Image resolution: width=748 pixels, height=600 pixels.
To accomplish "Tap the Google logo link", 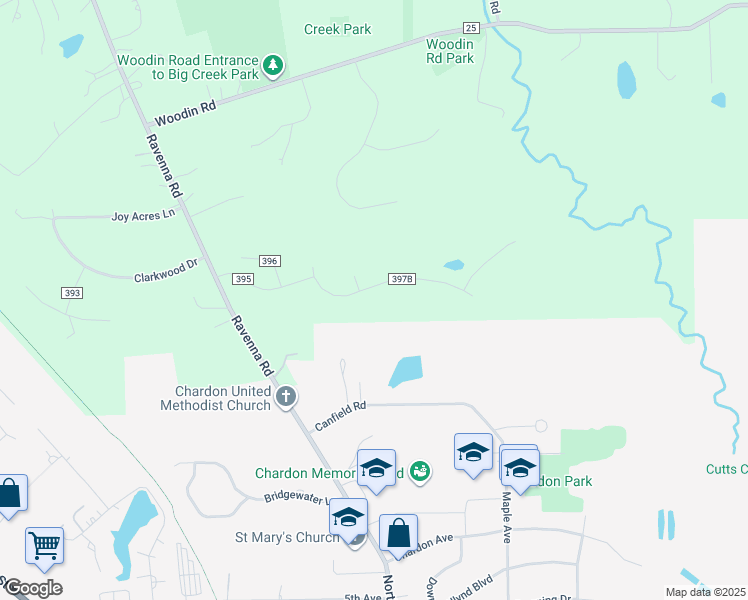I will (x=33, y=588).
